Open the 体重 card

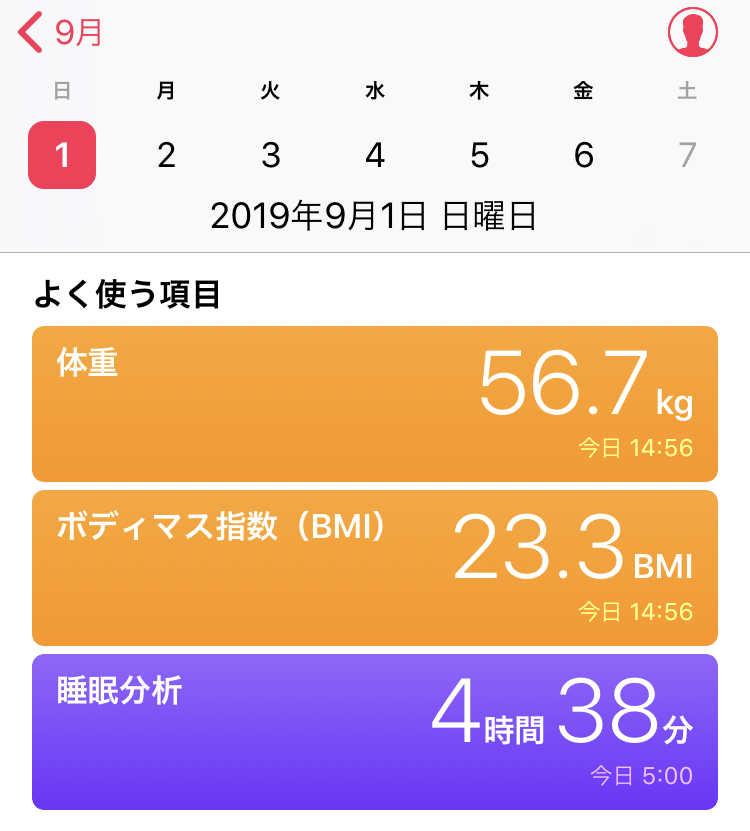pos(375,404)
